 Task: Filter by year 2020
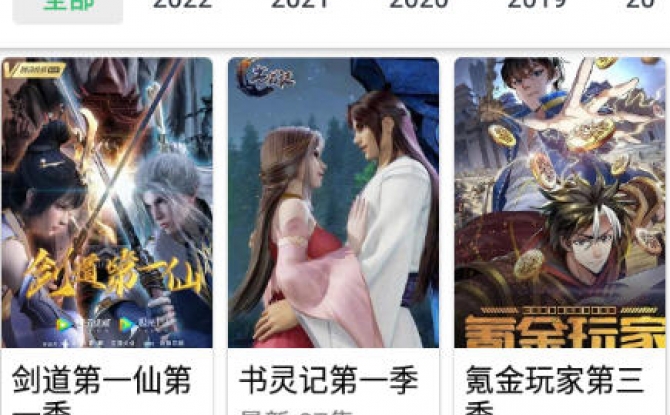418,5
